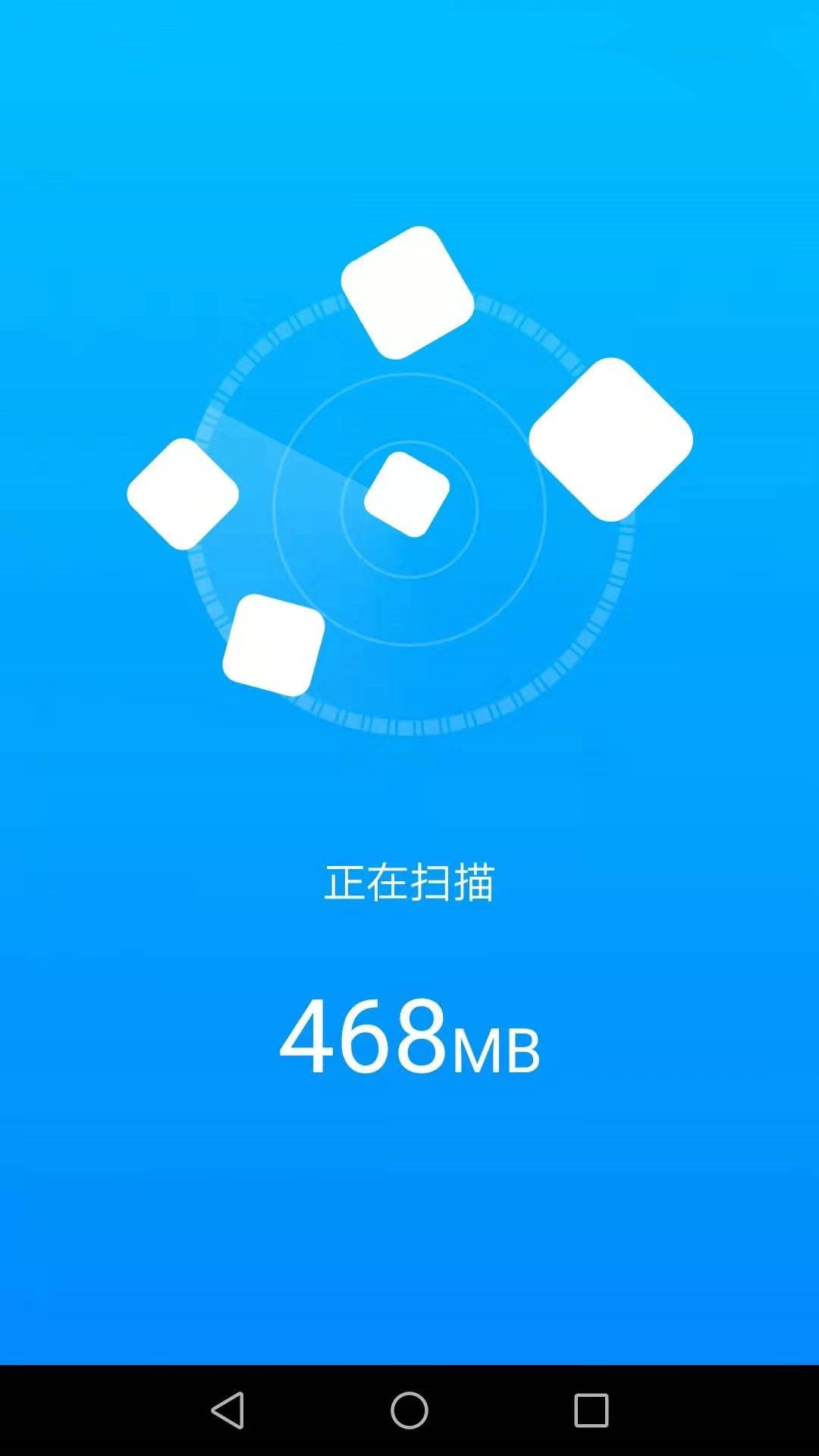Screen dimensions: 819x1456
Task: Go to the home screen
Action: 409,1410
